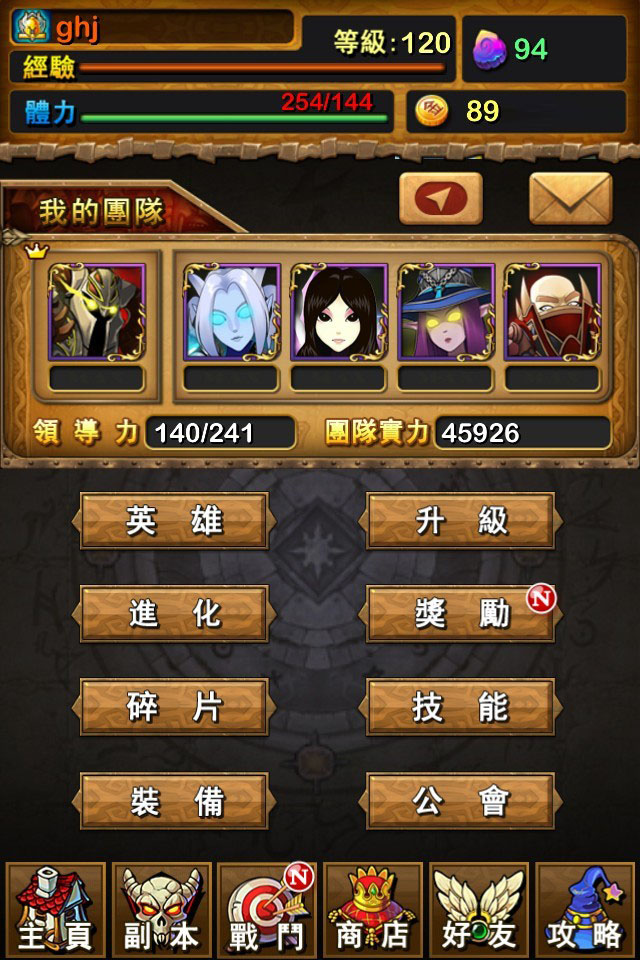Select the black-haired girl hero portrait
The width and height of the screenshot is (640, 960).
[338, 311]
